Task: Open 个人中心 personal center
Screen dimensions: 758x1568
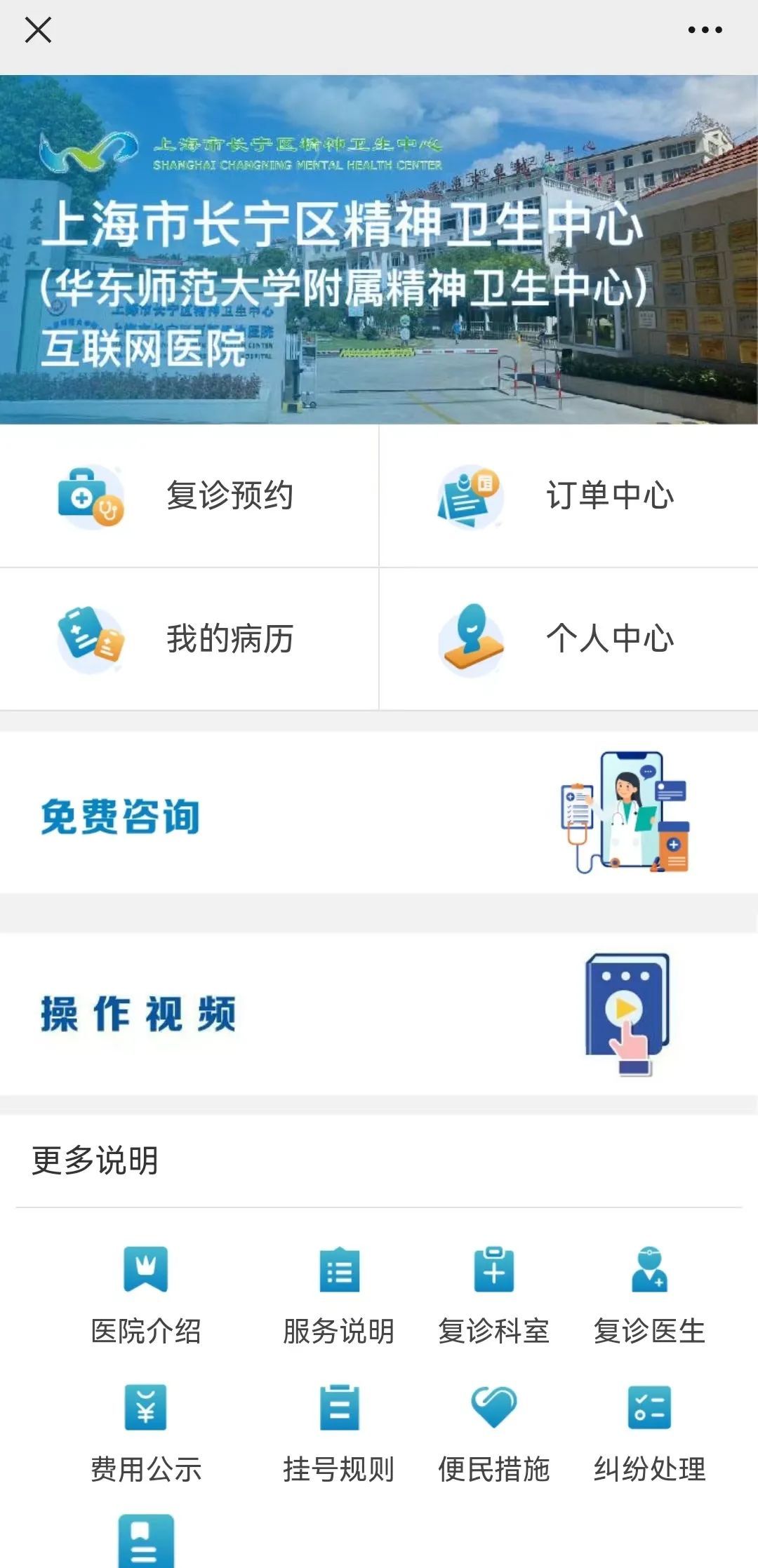Action: [568, 639]
